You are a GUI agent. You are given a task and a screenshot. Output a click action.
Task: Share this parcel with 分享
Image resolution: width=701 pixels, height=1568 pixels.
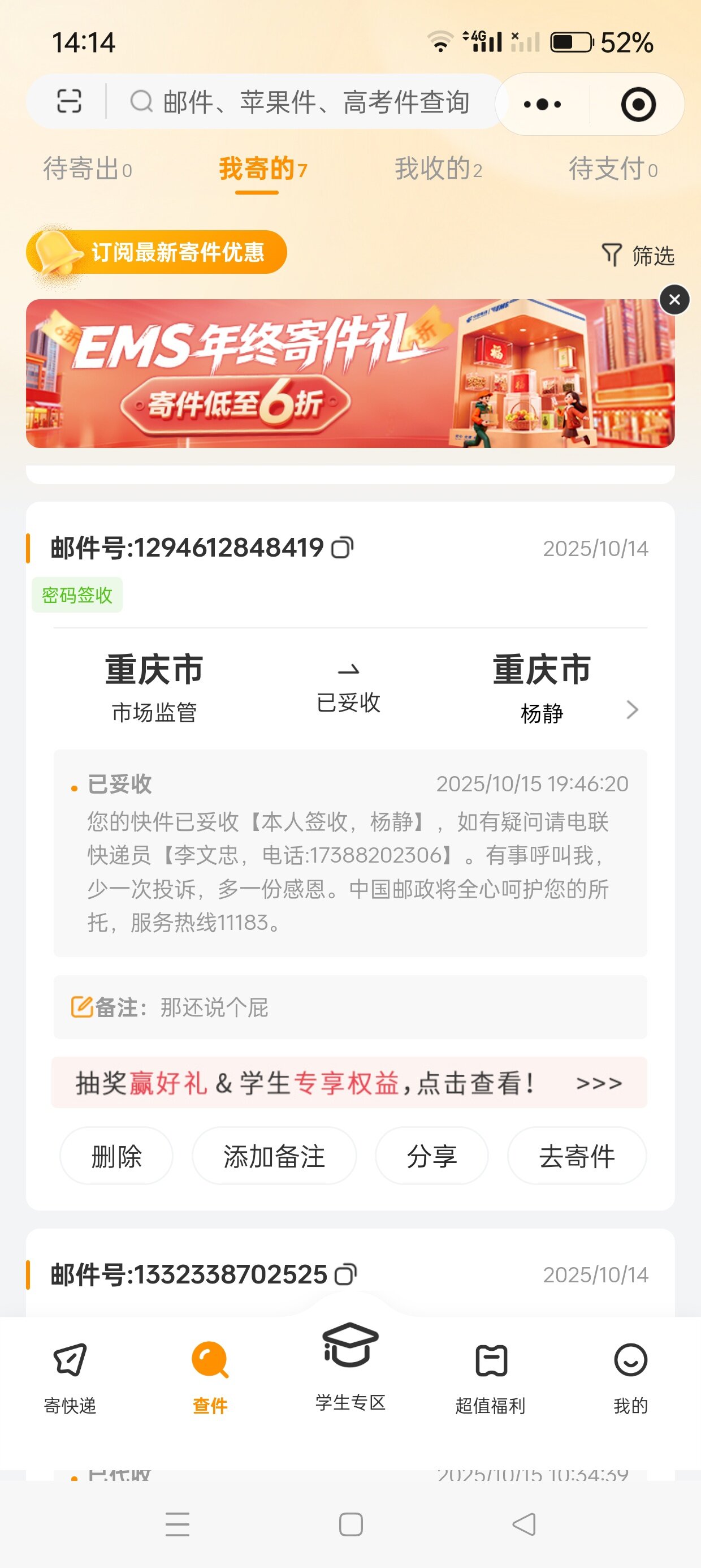pyautogui.click(x=431, y=1156)
